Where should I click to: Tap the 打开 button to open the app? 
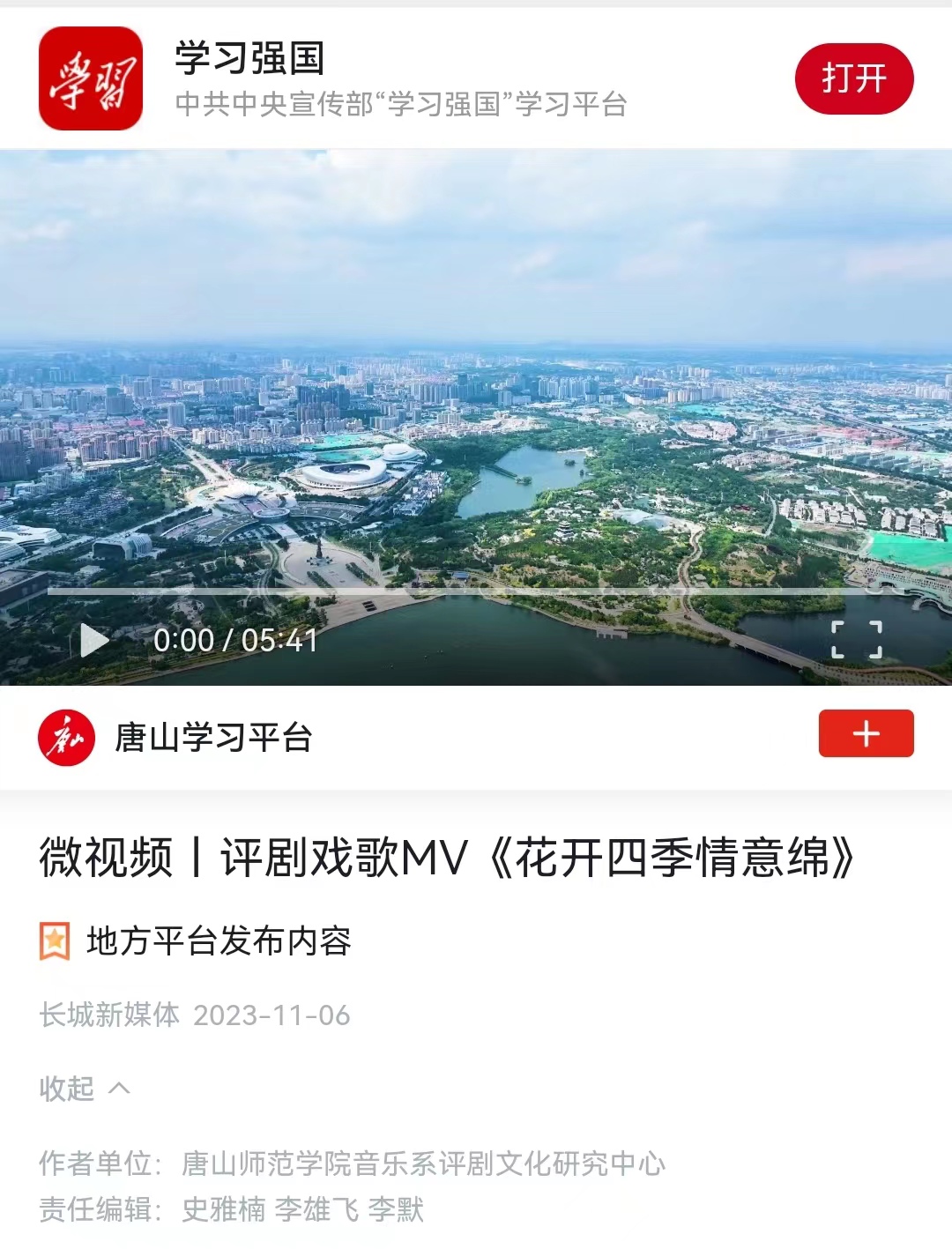click(853, 78)
